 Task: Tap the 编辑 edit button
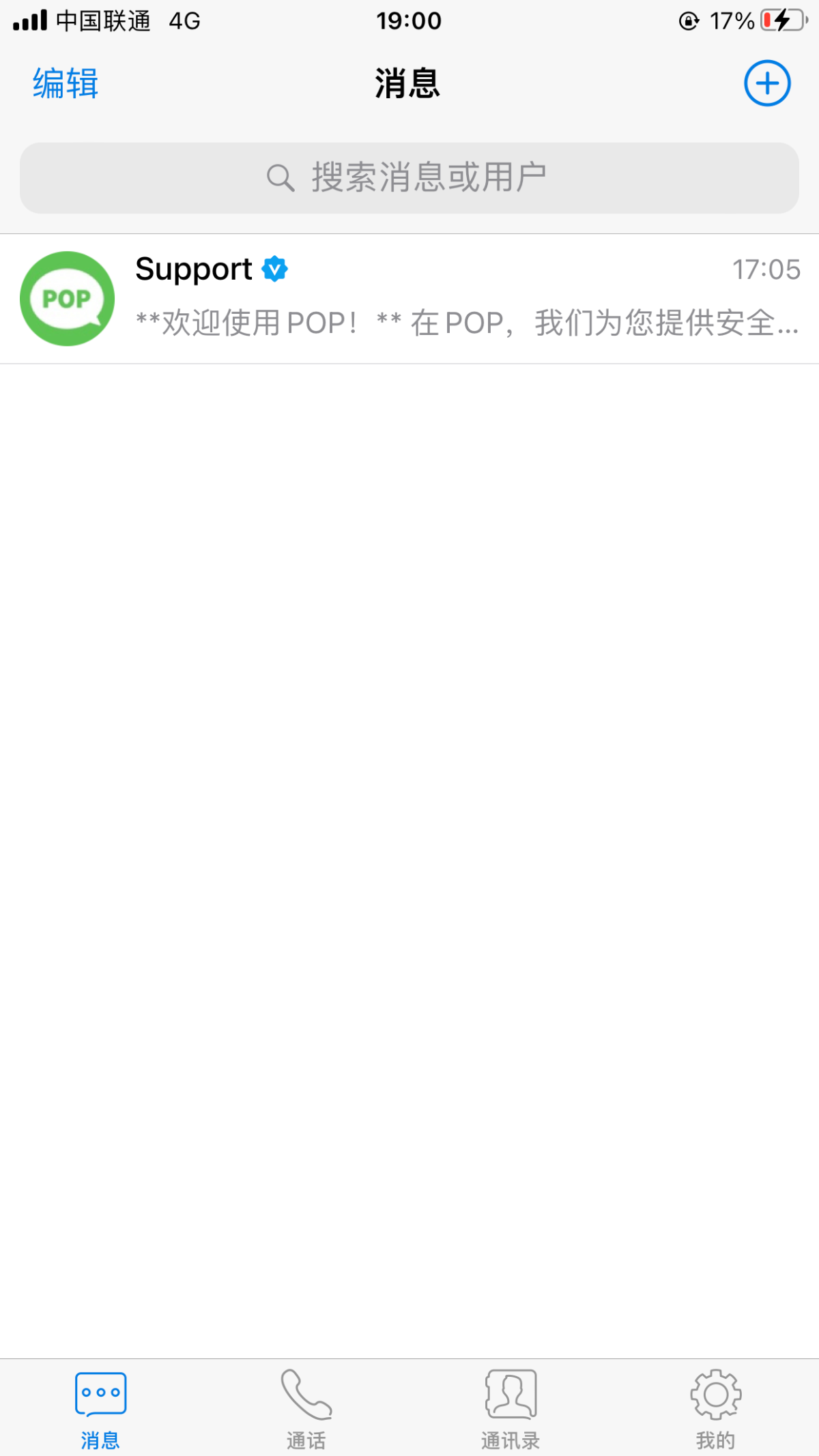click(66, 84)
